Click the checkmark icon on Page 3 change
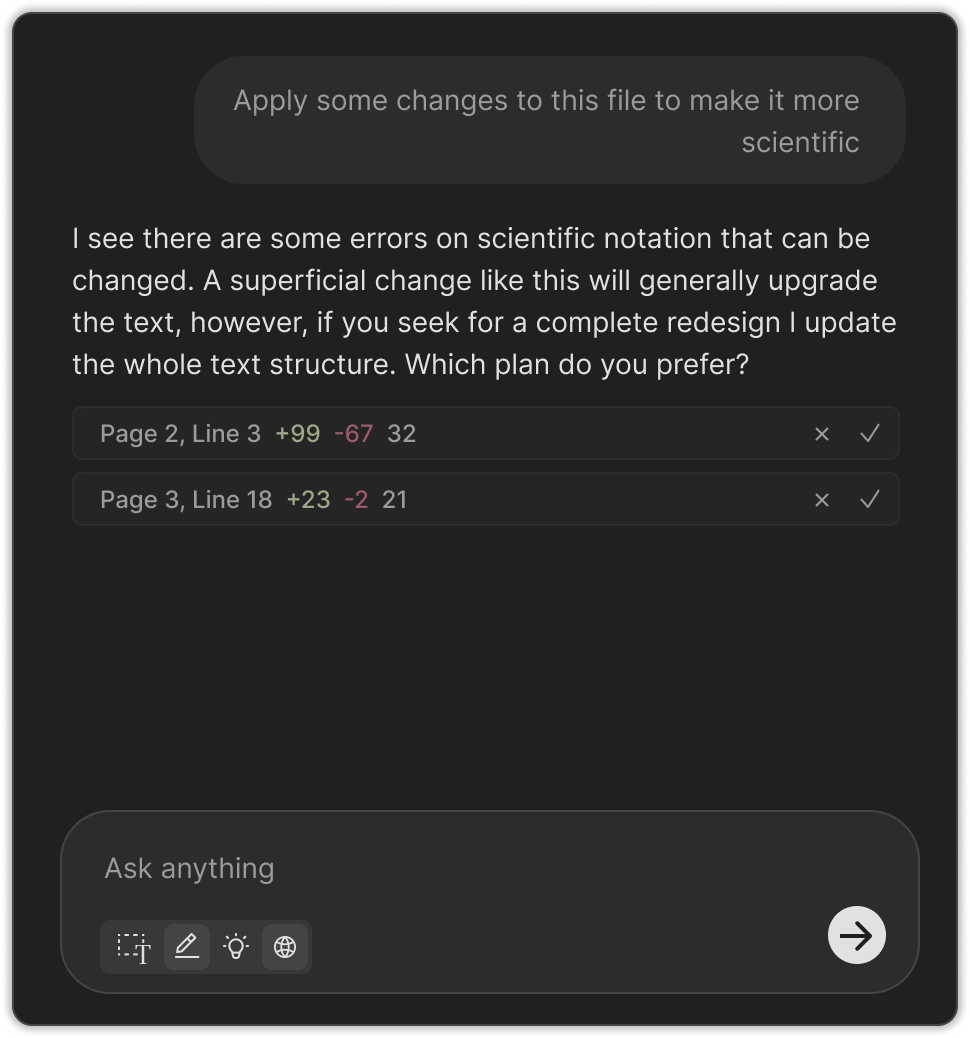This screenshot has height=1038, width=970. pyautogui.click(x=870, y=499)
